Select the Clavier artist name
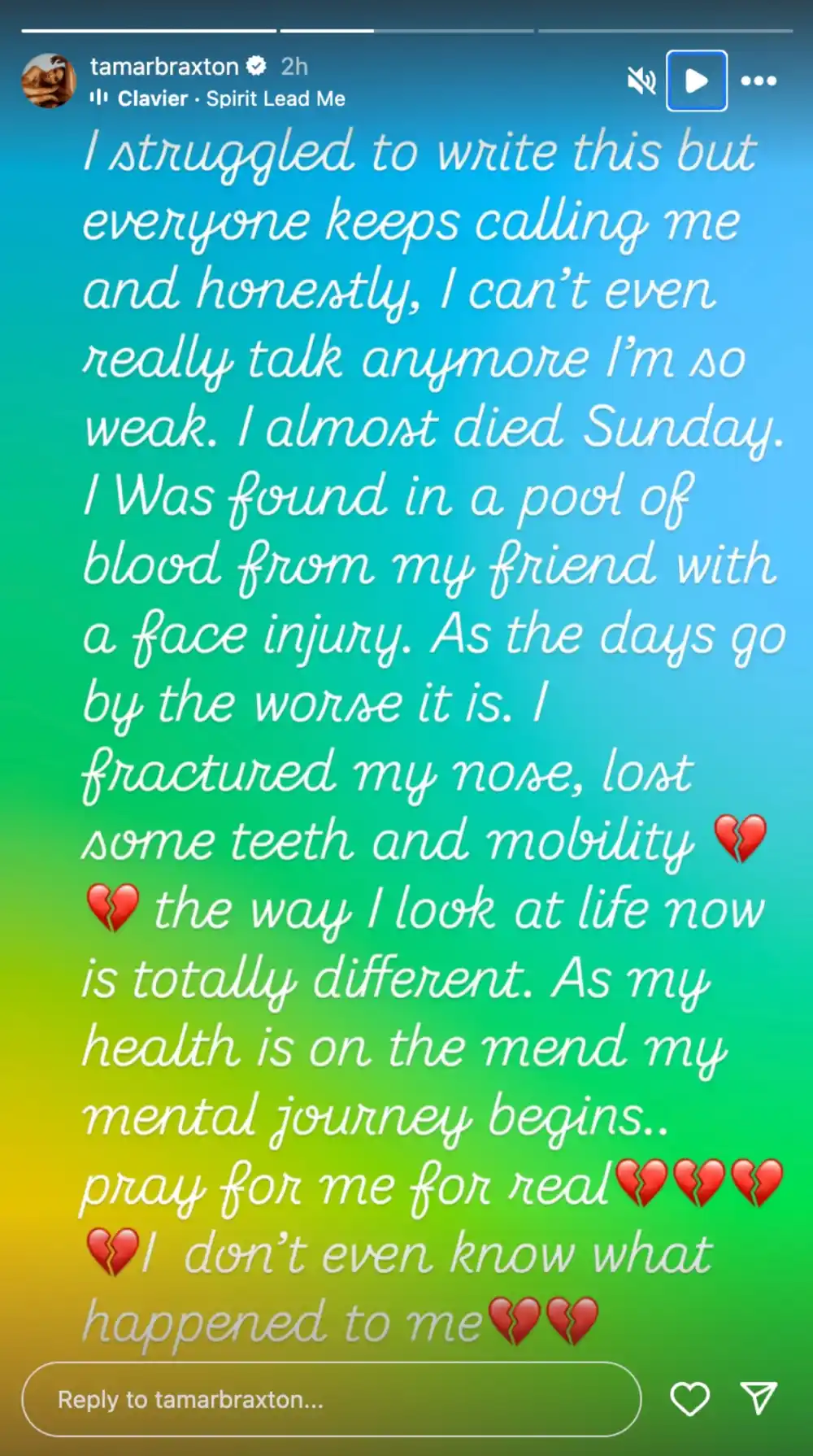 coord(154,98)
